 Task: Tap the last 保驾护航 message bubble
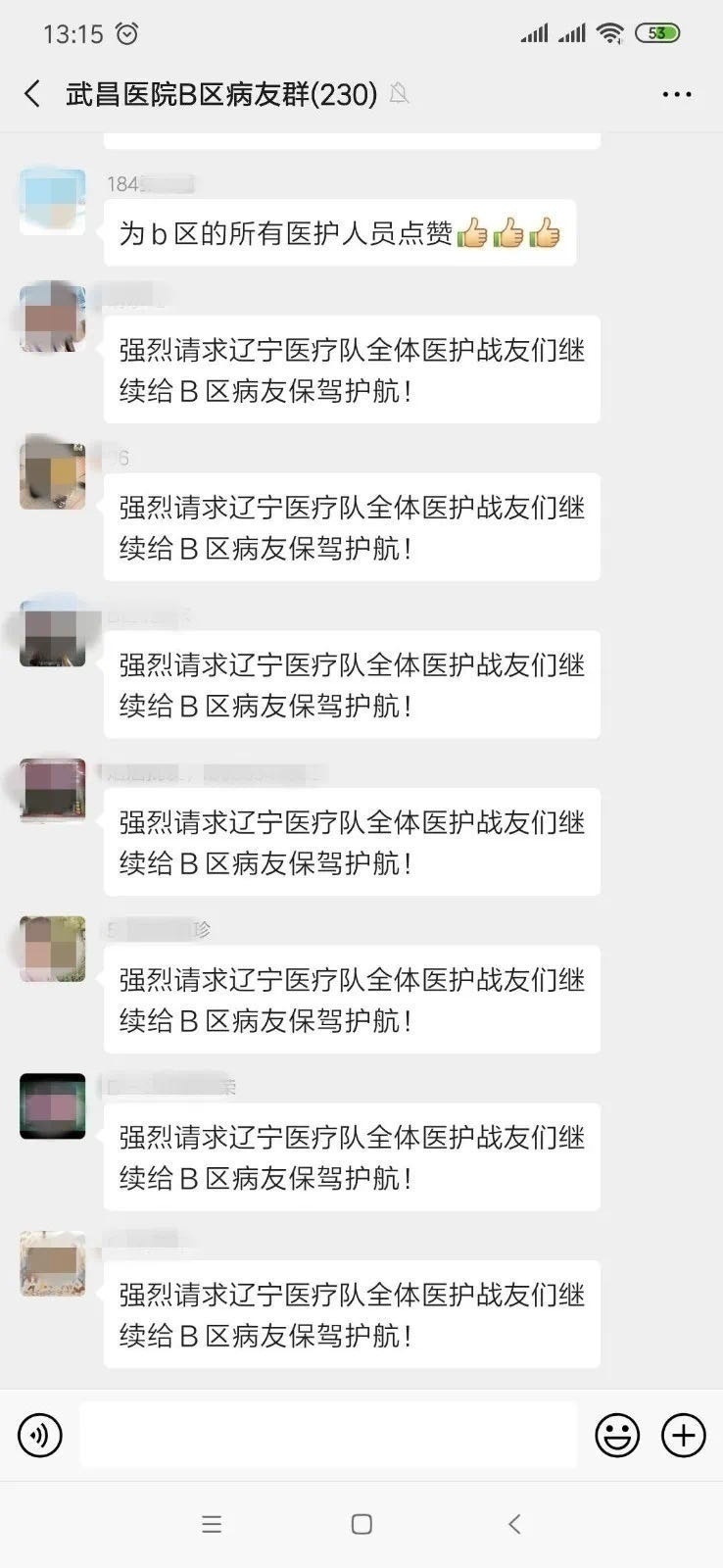[x=350, y=1313]
